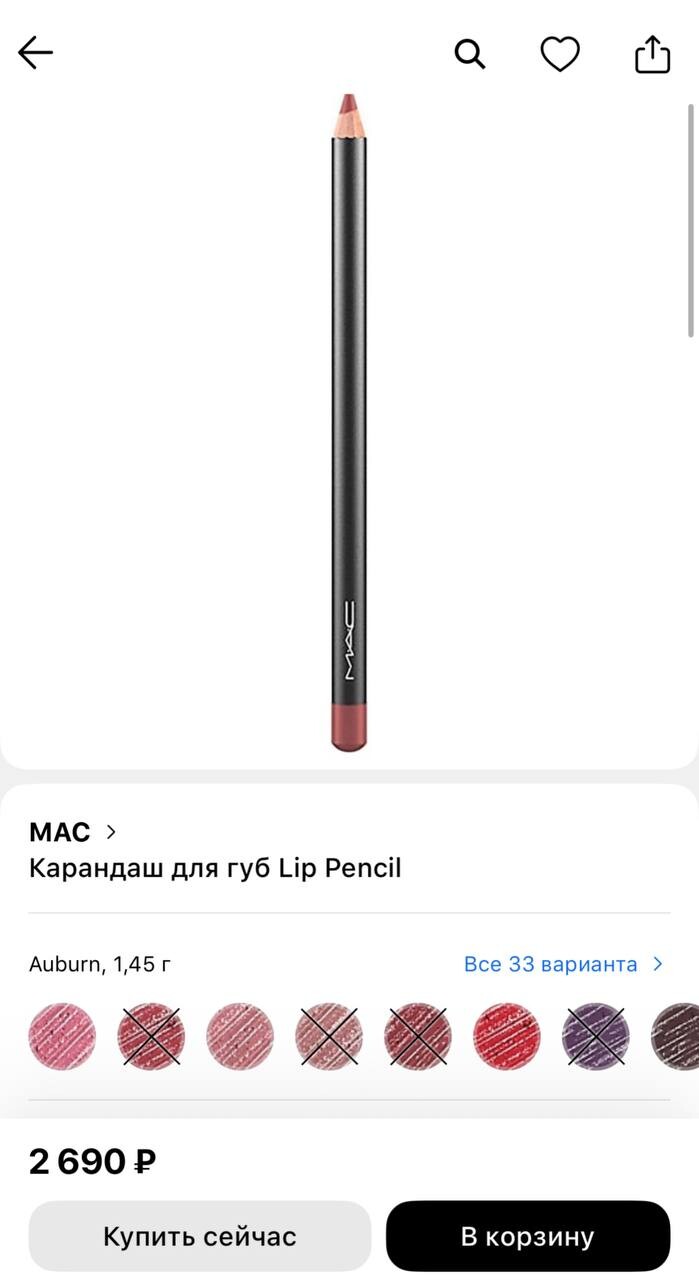
Task: Open "Все 33 варианта" shade list
Action: pos(563,964)
